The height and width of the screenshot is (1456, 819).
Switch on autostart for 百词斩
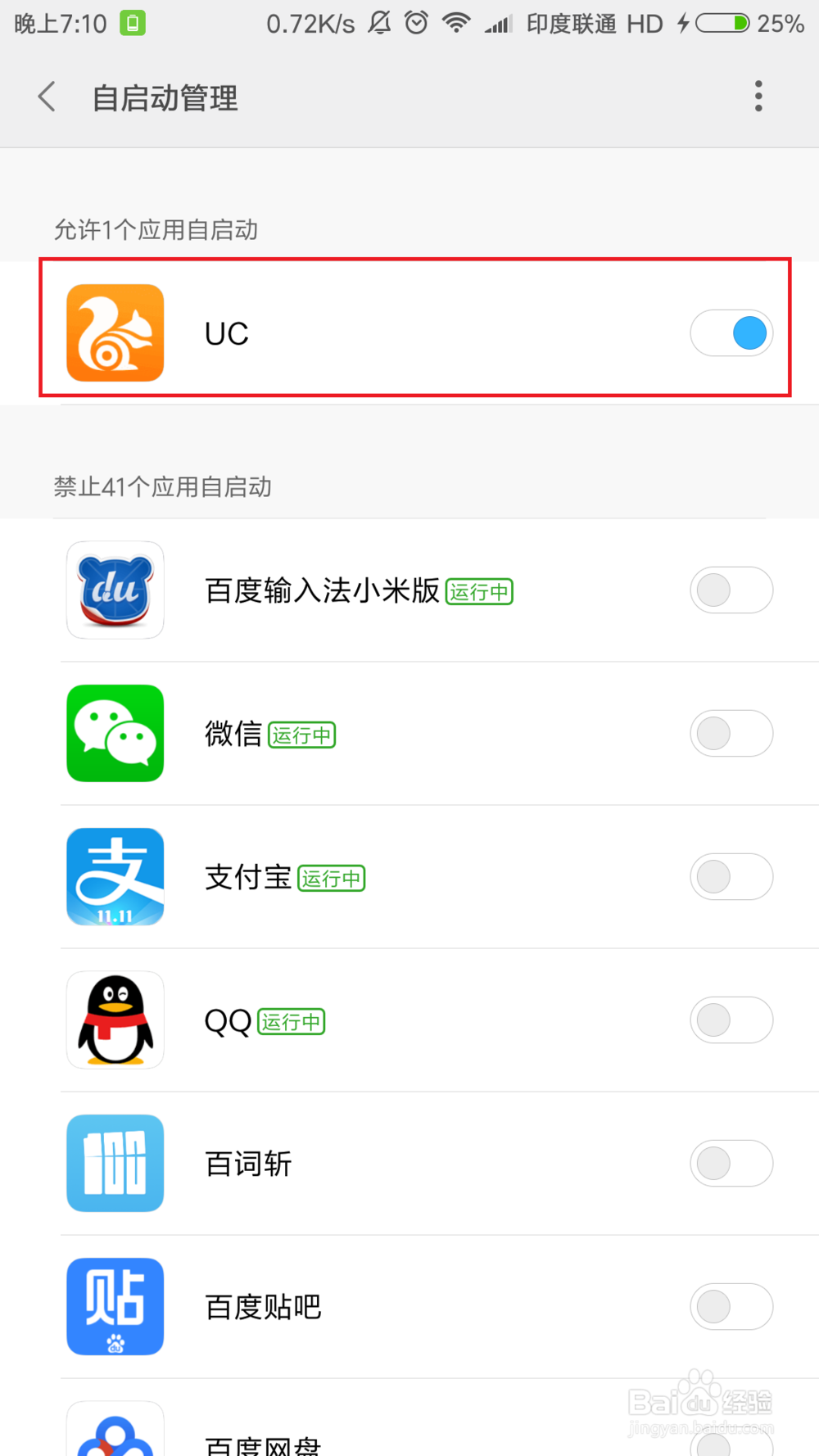point(731,1164)
